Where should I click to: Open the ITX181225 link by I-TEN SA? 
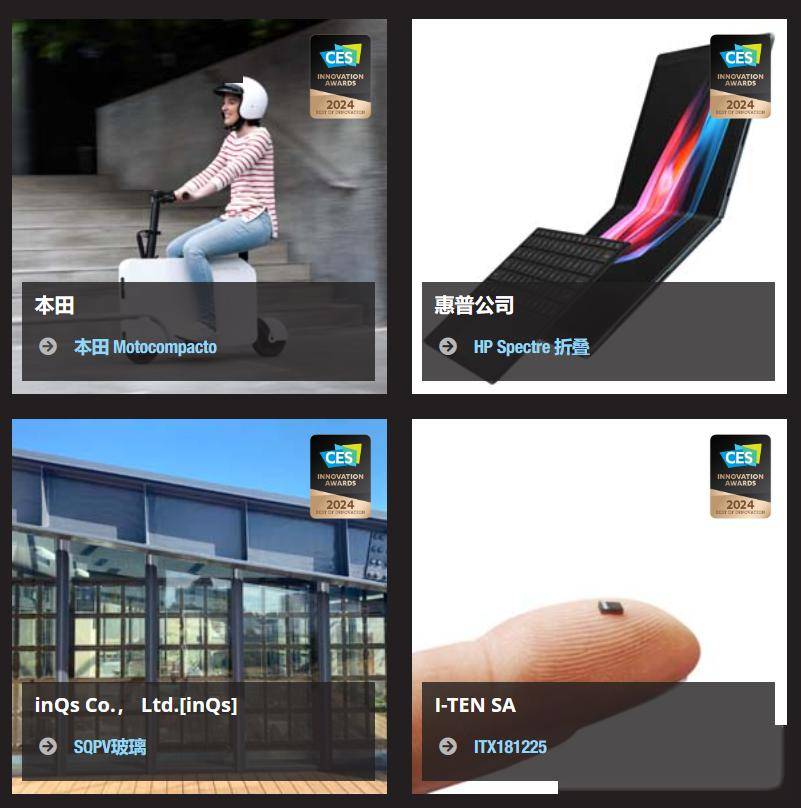pos(510,747)
